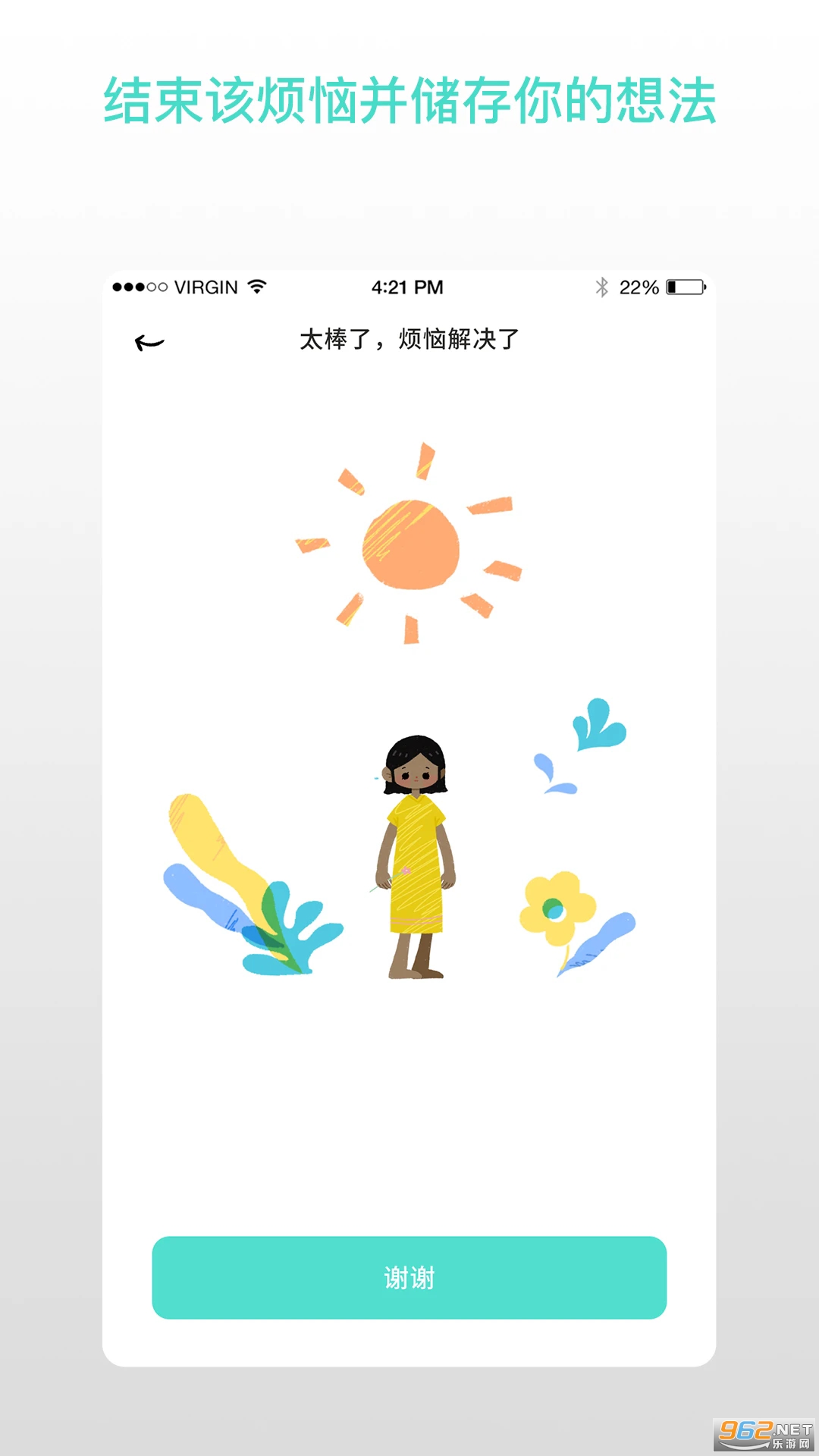
Task: Click the 4:21 PM clock in the status bar
Action: pos(406,287)
